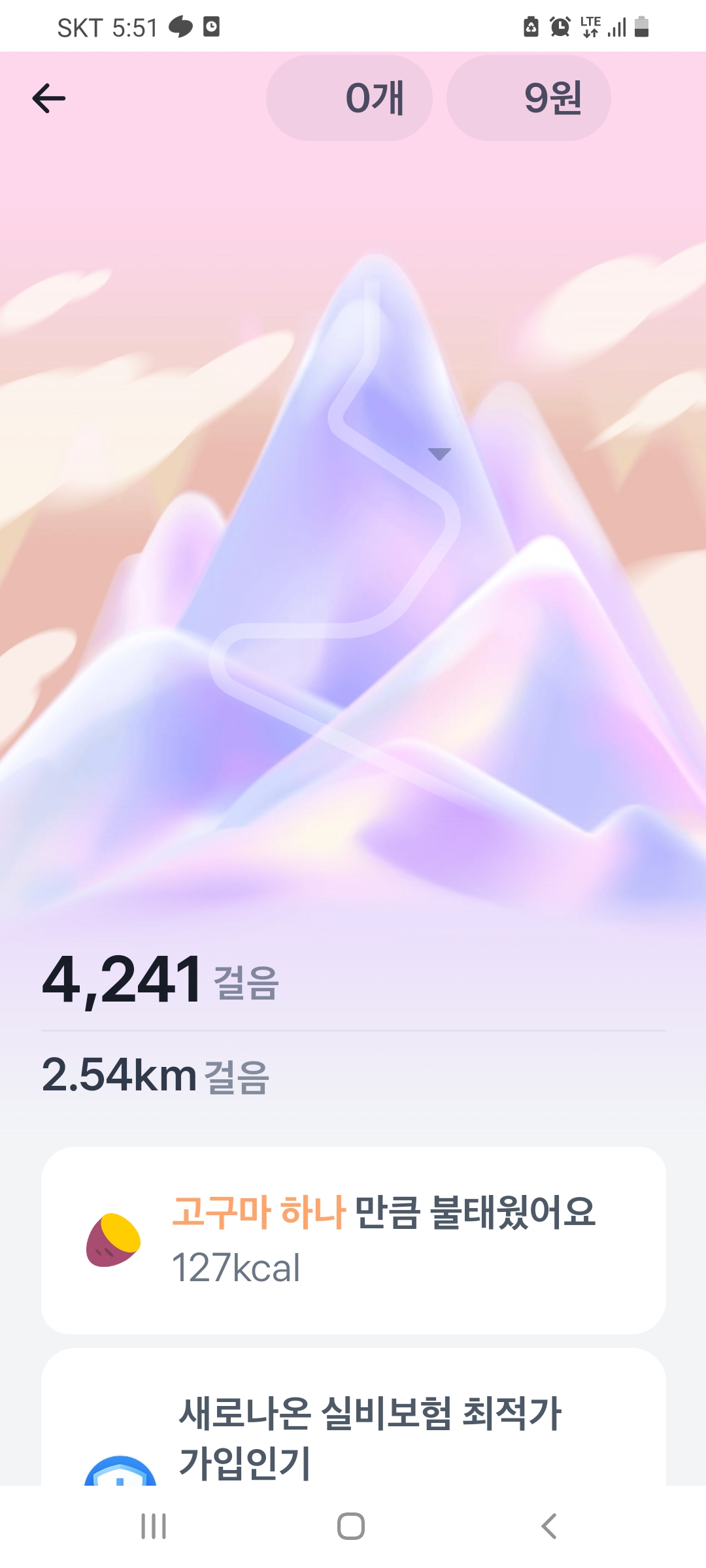Screen dimensions: 706x1568
Task: Go back using the top-left arrow
Action: coord(49,99)
